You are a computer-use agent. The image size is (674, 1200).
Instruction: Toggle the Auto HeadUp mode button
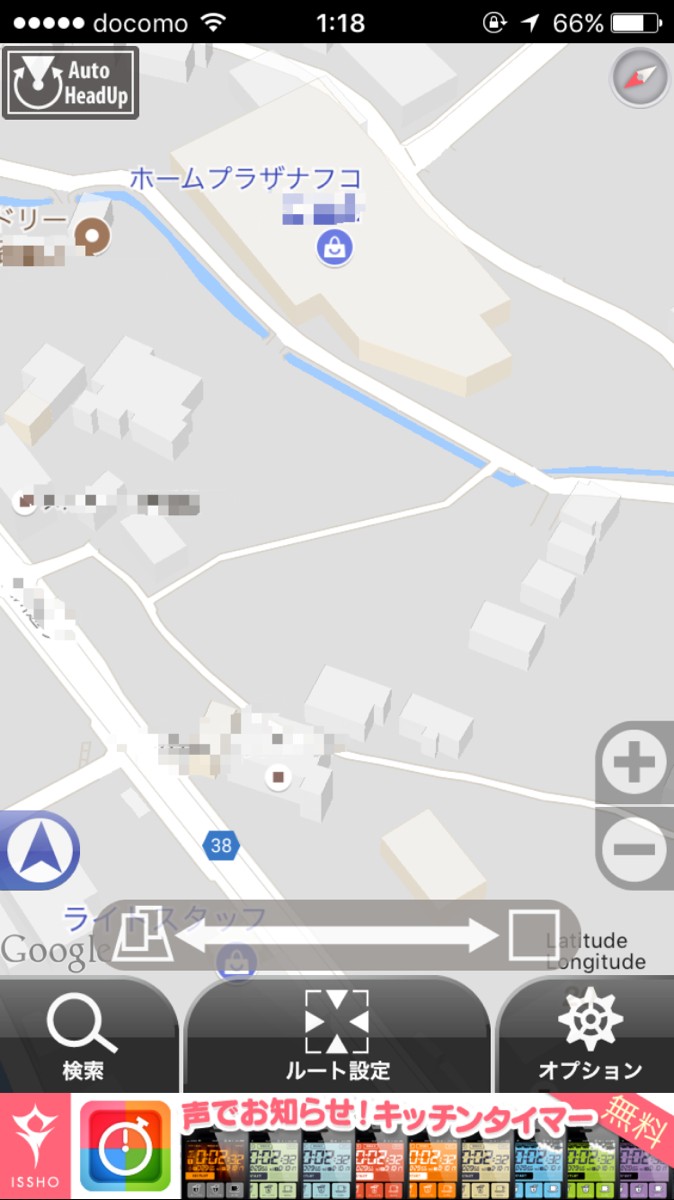click(70, 84)
